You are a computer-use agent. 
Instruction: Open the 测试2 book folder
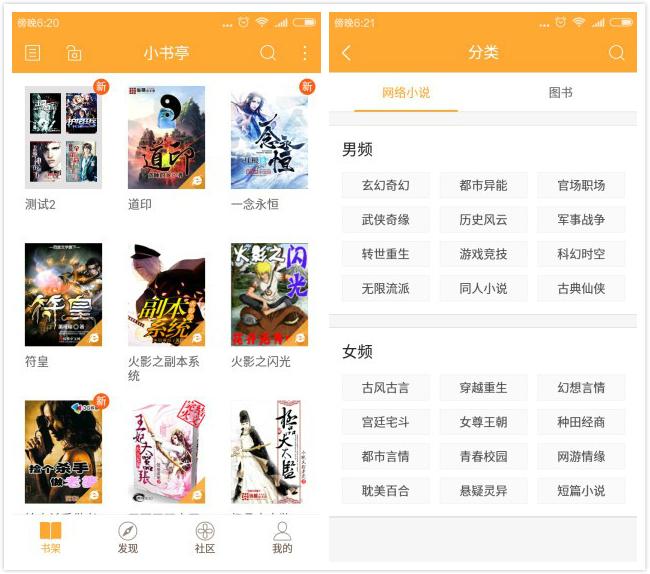pyautogui.click(x=63, y=138)
